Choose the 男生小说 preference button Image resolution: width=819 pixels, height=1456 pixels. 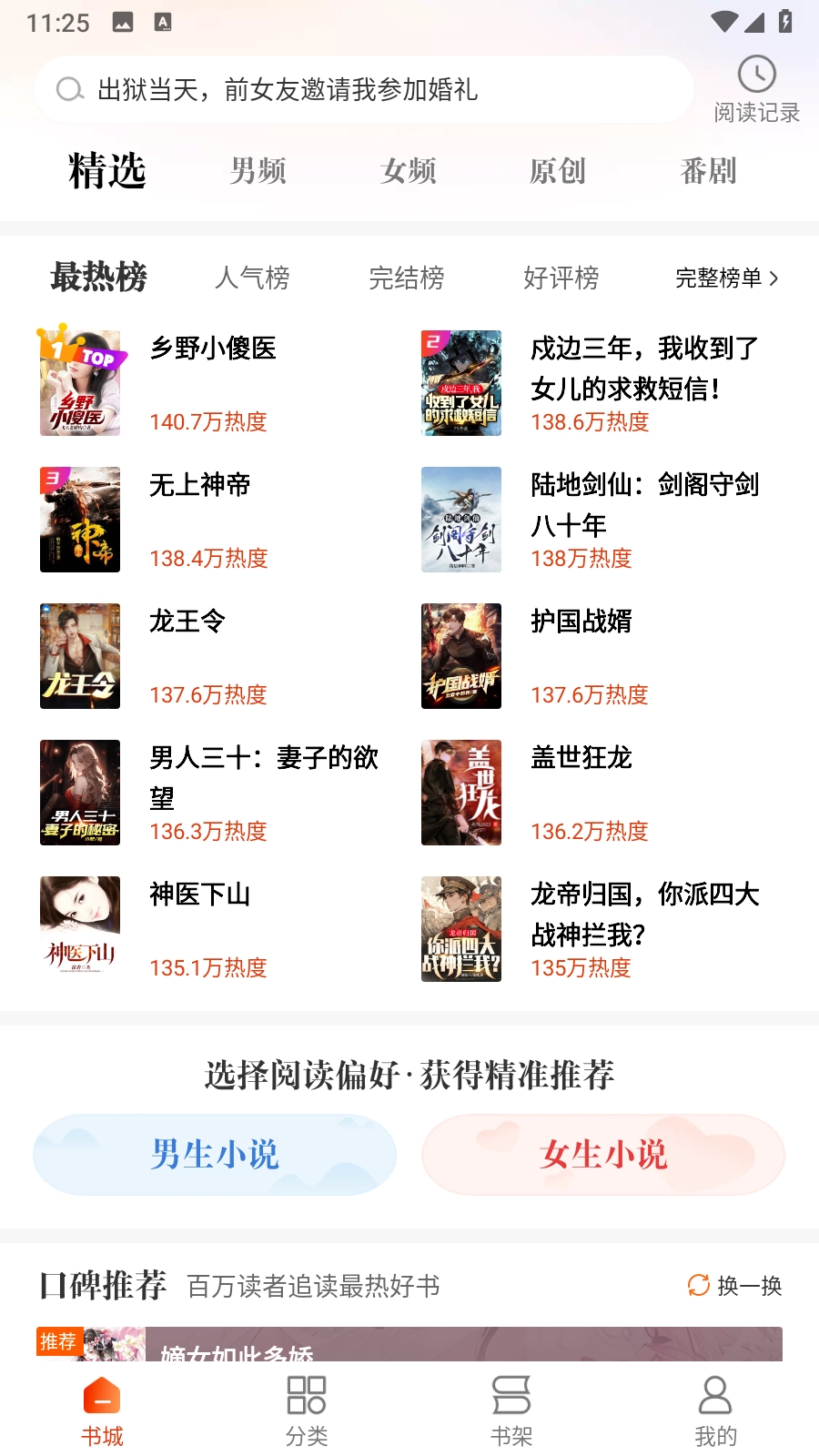(x=215, y=1154)
